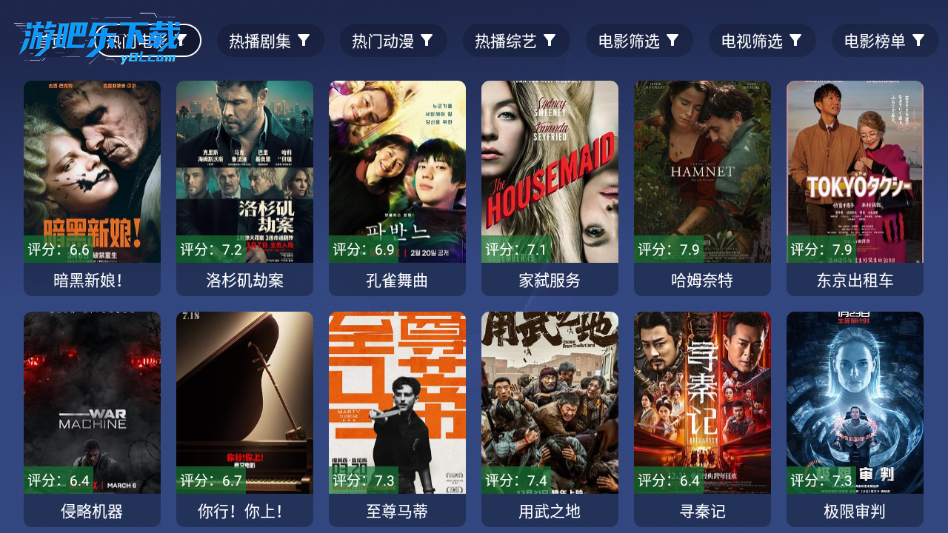This screenshot has height=533, width=948.
Task: Open the 电影筛选 filter
Action: coord(639,41)
